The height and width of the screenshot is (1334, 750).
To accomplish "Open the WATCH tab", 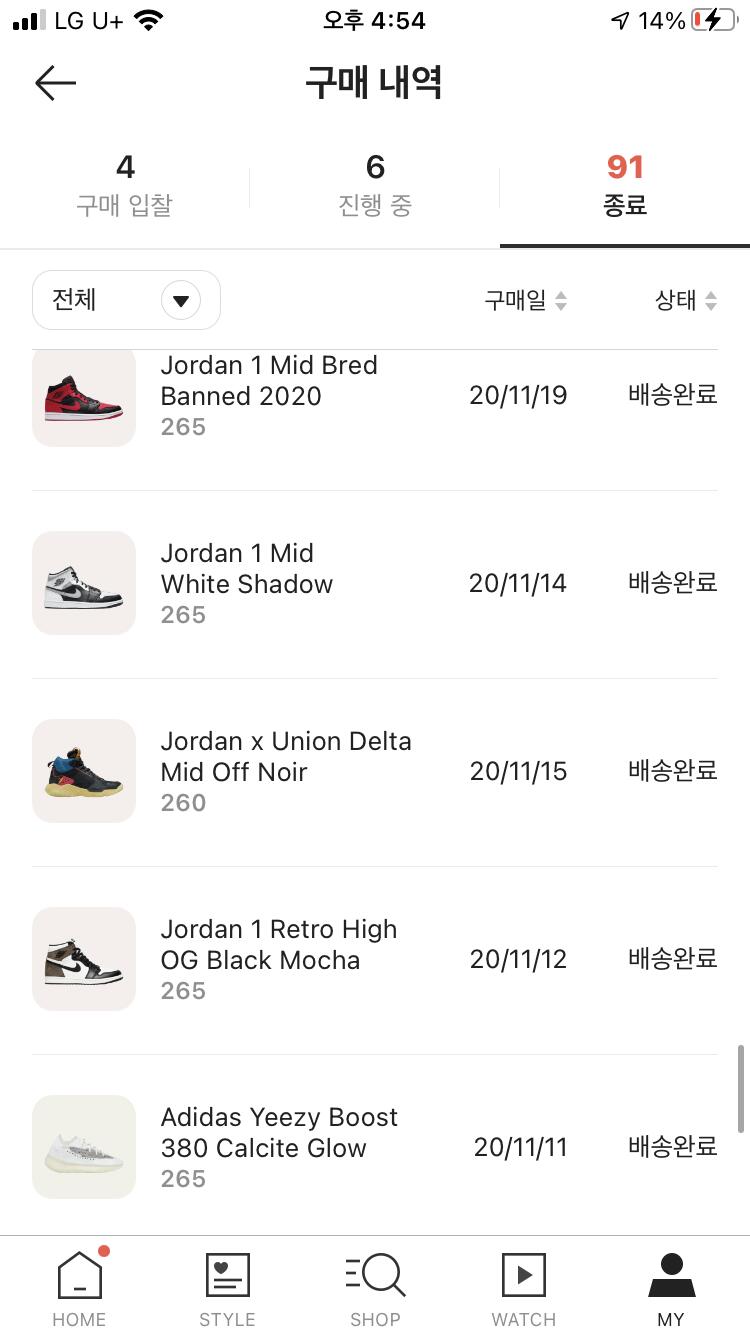I will 523,1290.
